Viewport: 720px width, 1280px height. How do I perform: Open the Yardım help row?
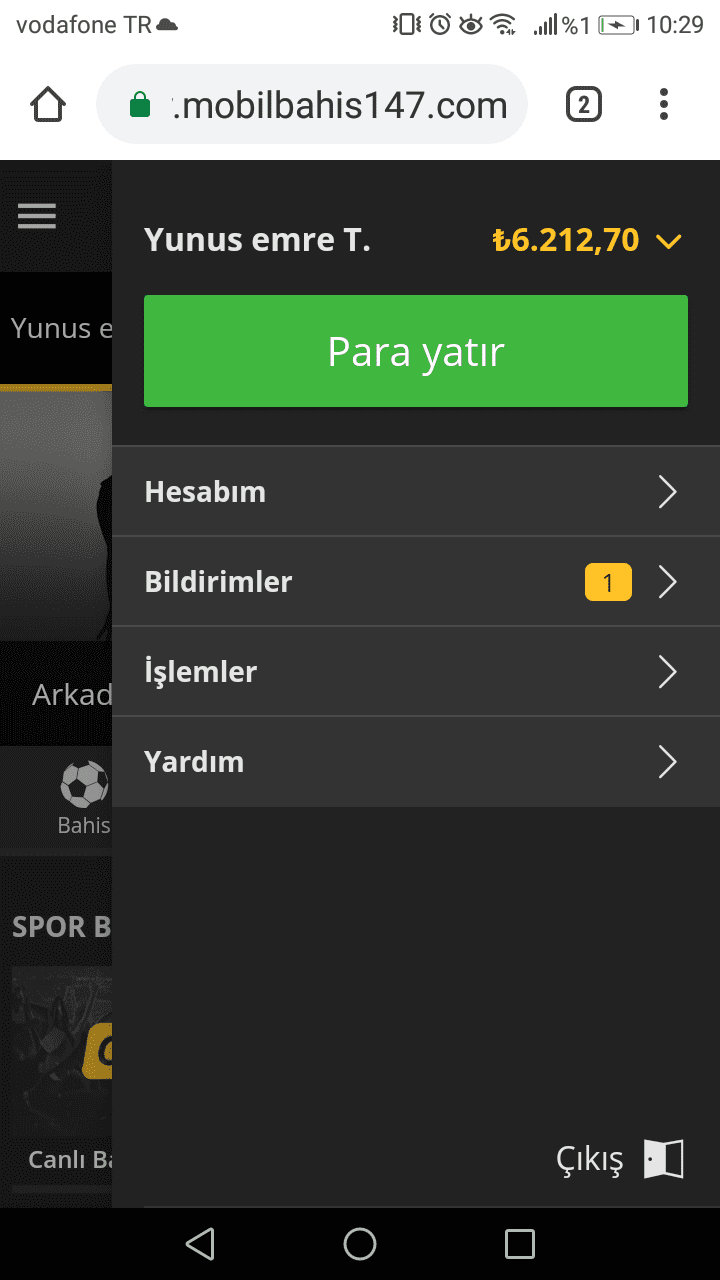click(416, 762)
